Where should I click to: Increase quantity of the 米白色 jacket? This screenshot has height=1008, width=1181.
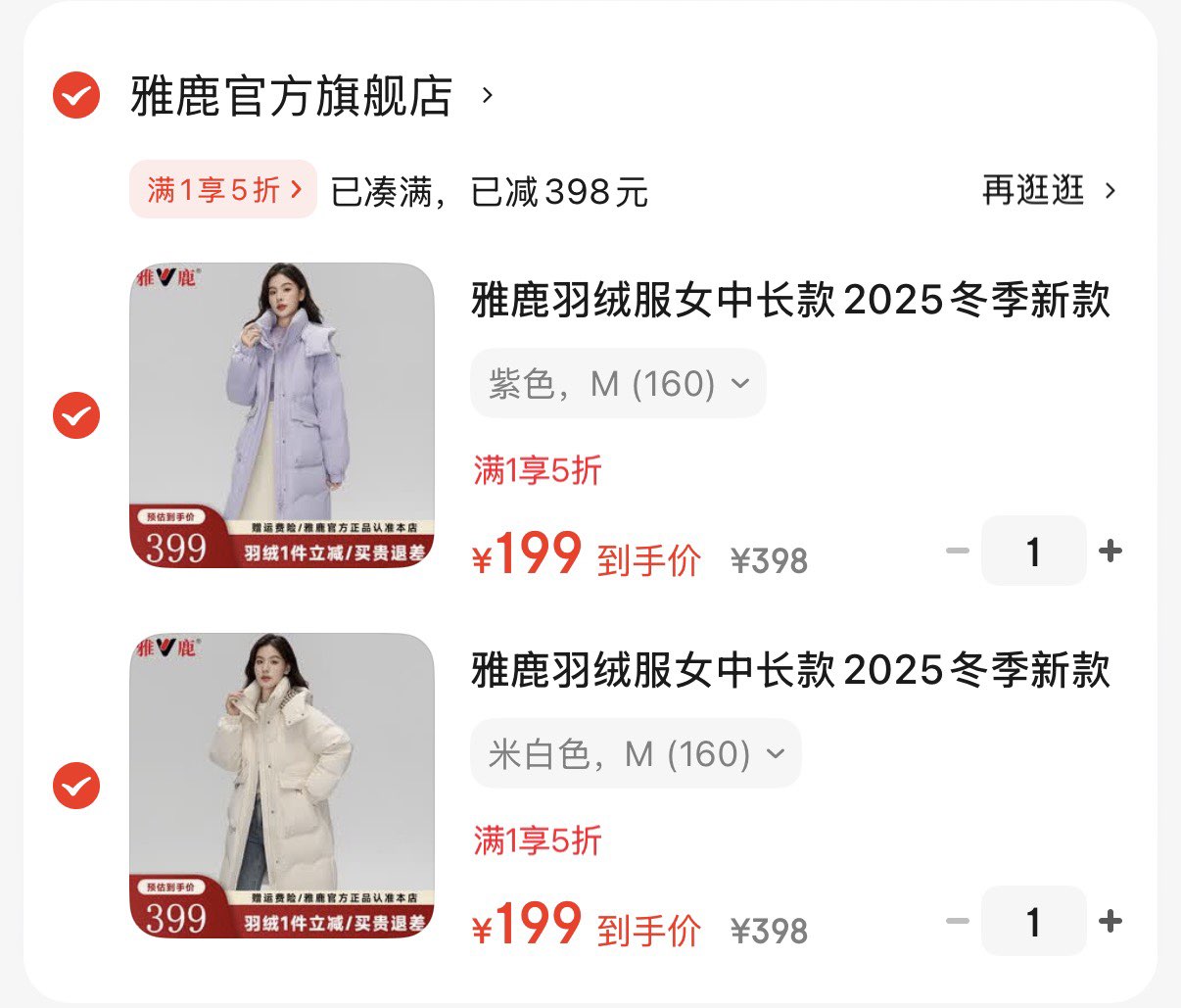point(1110,922)
